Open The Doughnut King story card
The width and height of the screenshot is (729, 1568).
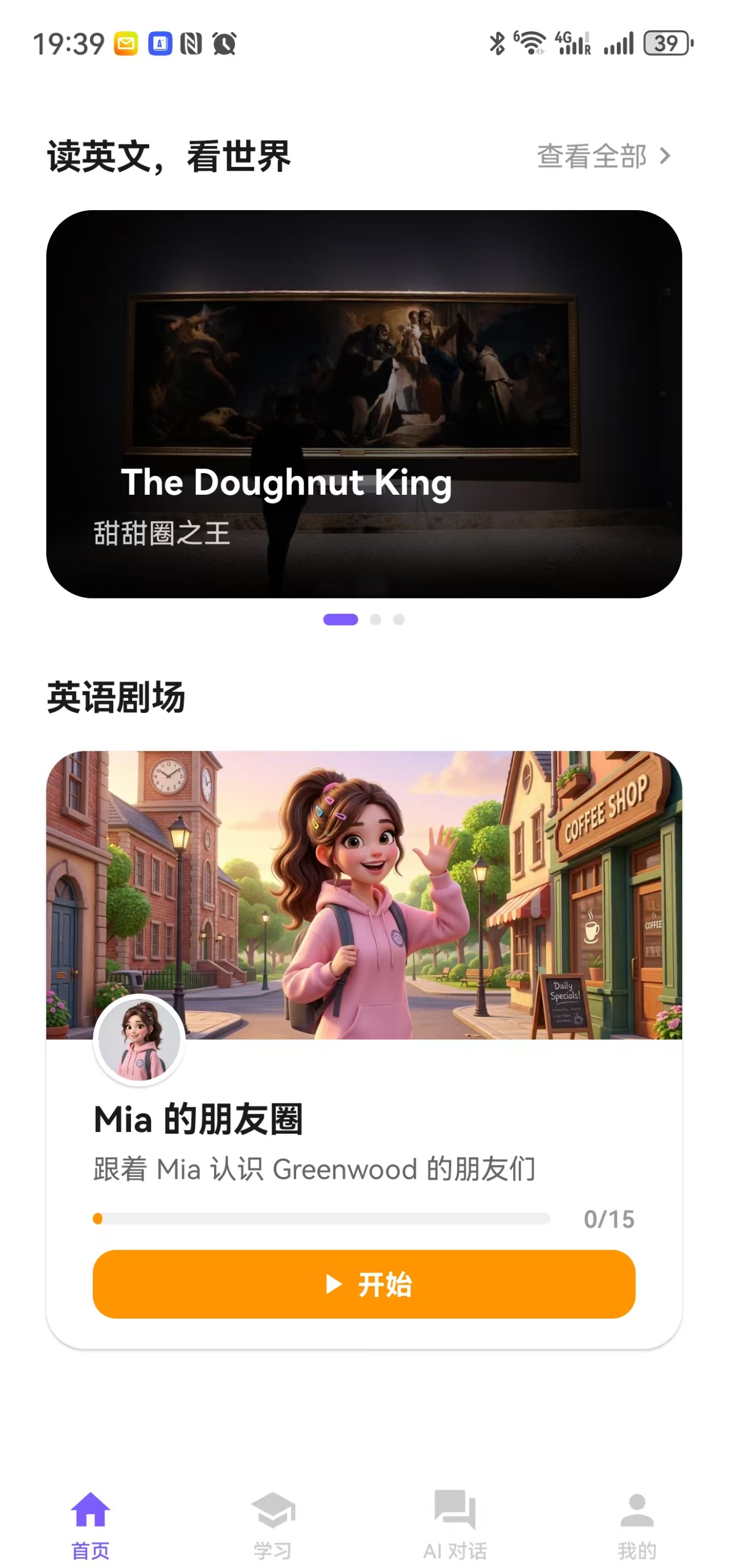[x=364, y=402]
